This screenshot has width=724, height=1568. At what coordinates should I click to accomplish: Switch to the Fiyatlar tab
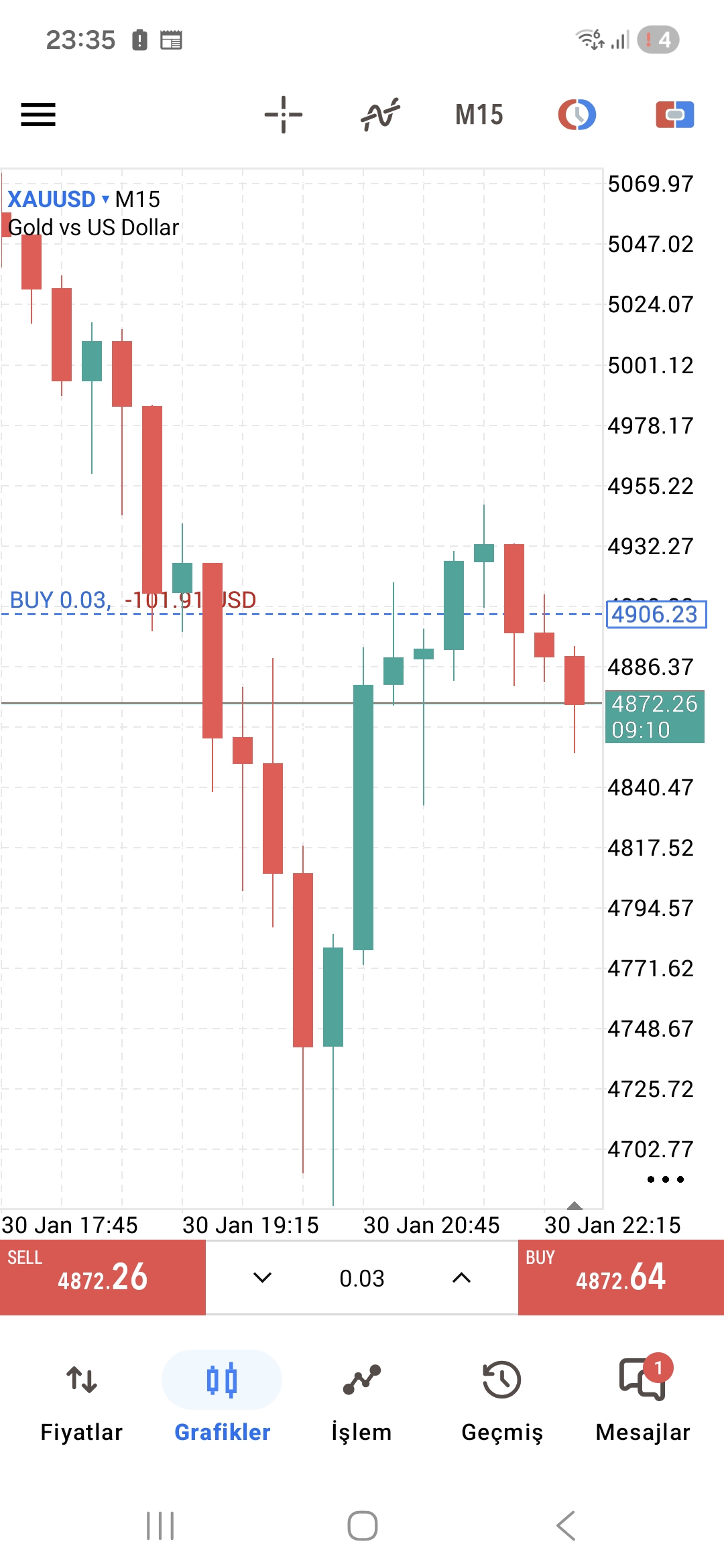[81, 1398]
